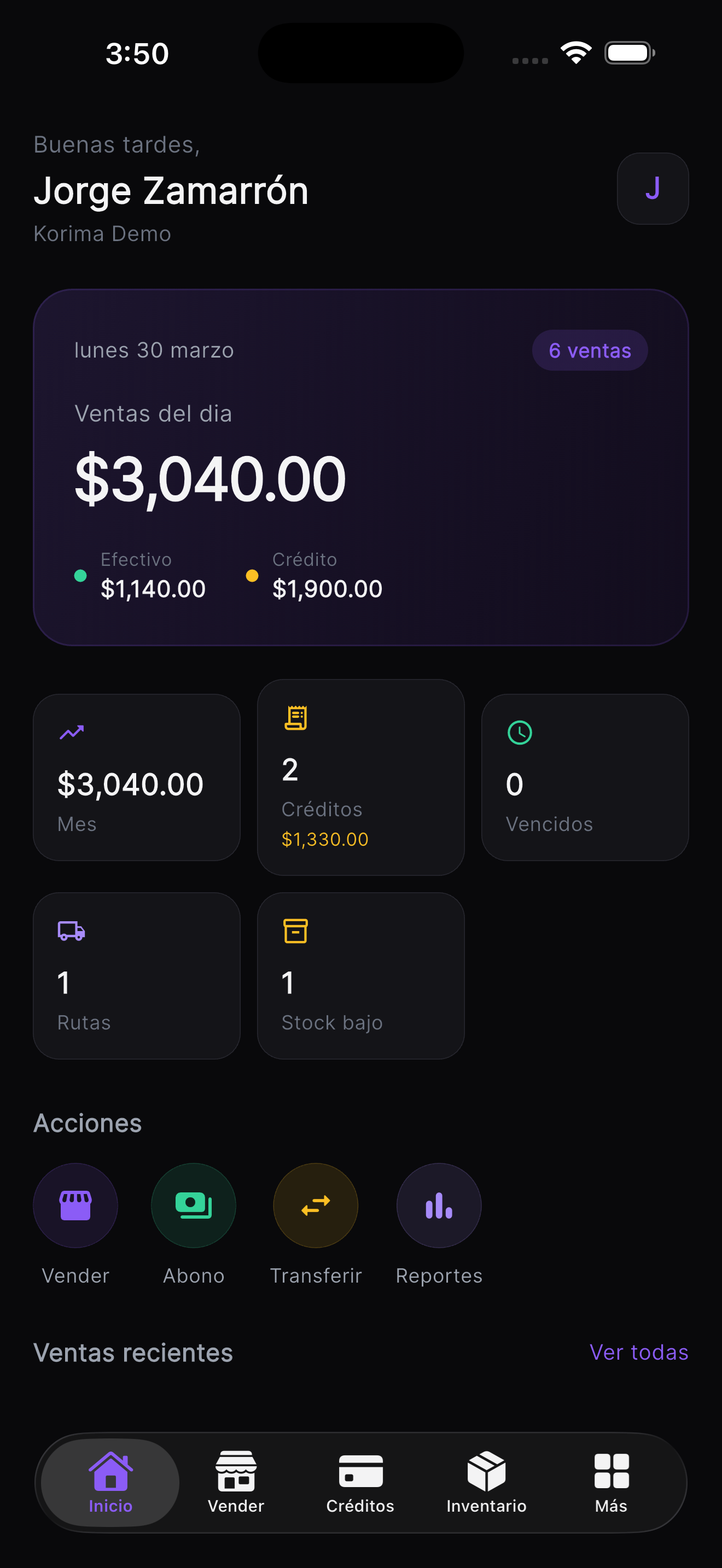
Task: Tap the delivery truck icon on Rutas card
Action: click(71, 931)
